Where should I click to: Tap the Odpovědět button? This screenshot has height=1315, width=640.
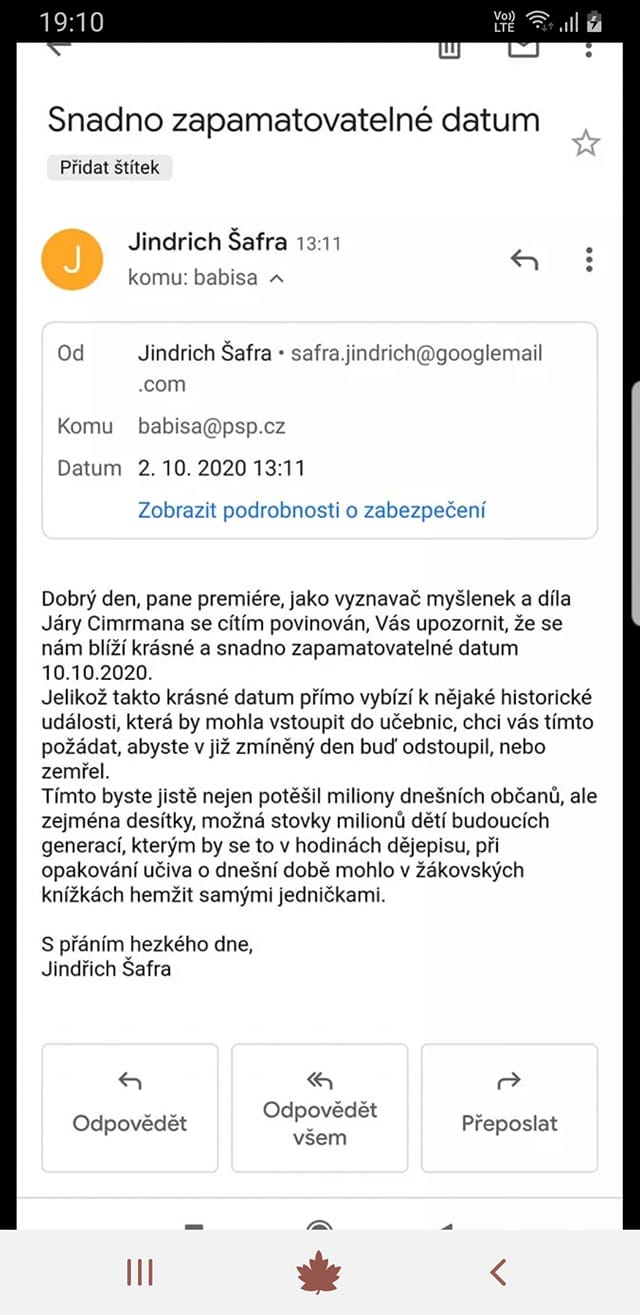tap(130, 1107)
